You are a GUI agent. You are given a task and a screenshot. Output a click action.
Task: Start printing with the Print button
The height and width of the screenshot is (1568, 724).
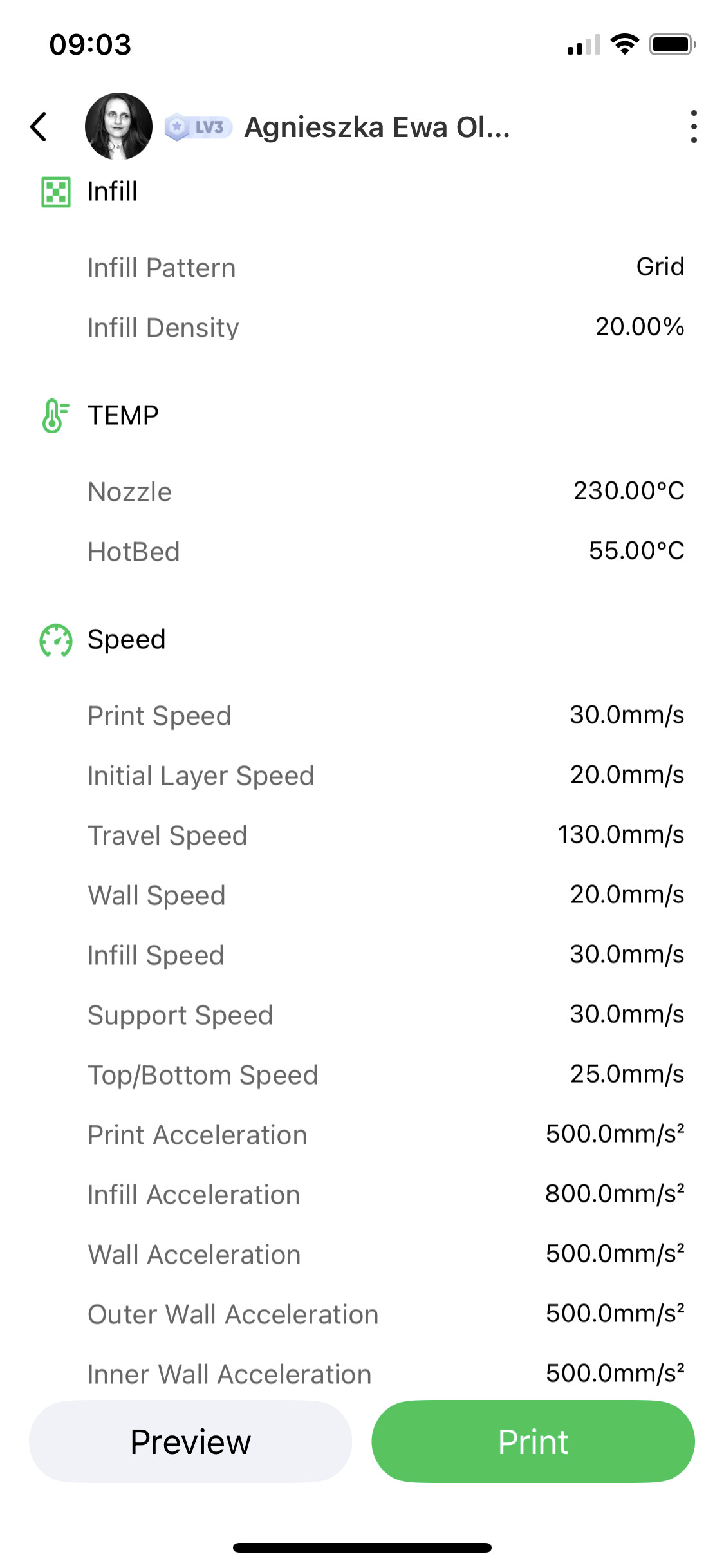tap(533, 1441)
